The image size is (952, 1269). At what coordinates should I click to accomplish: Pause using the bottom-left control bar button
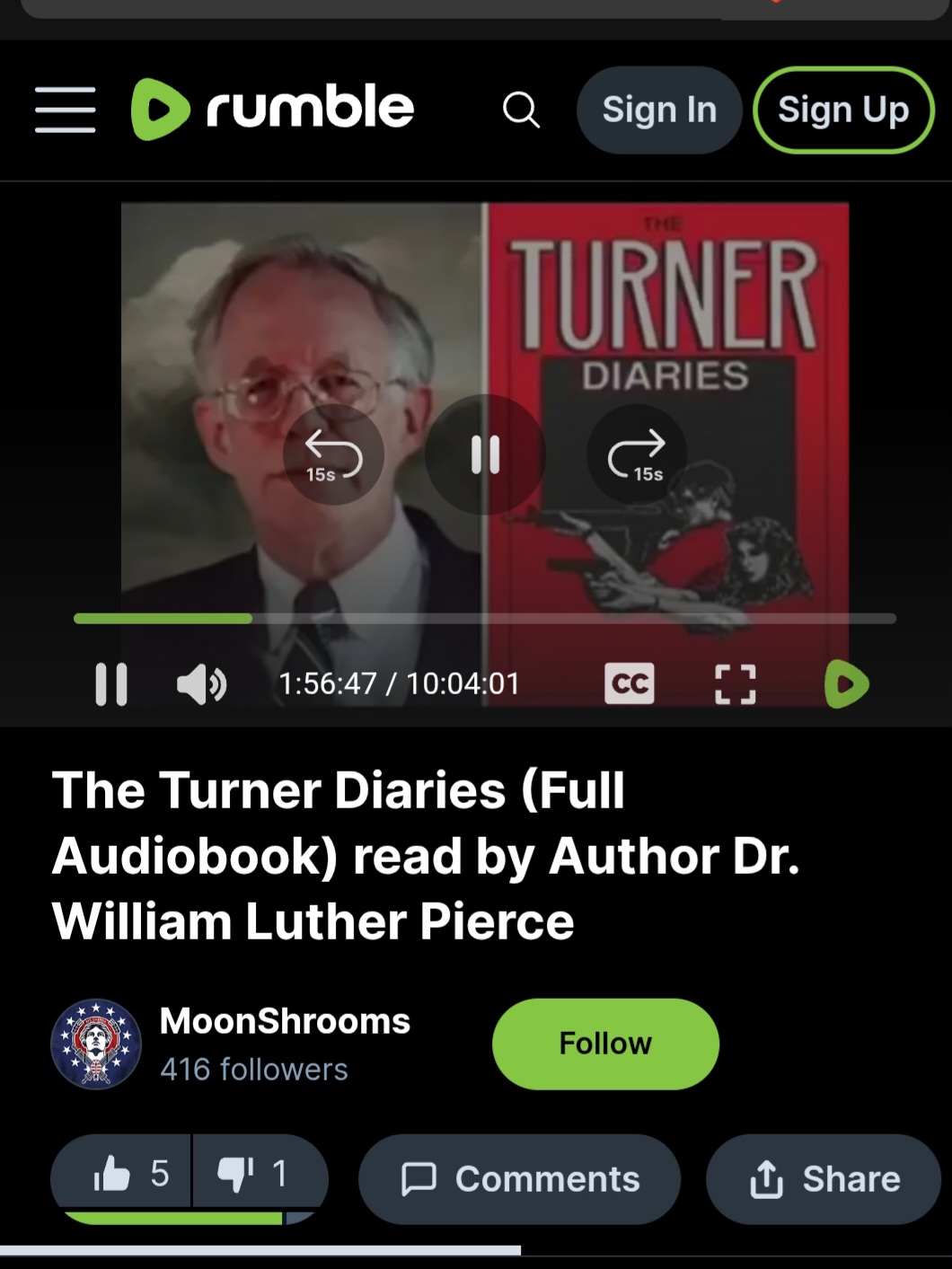pos(111,684)
